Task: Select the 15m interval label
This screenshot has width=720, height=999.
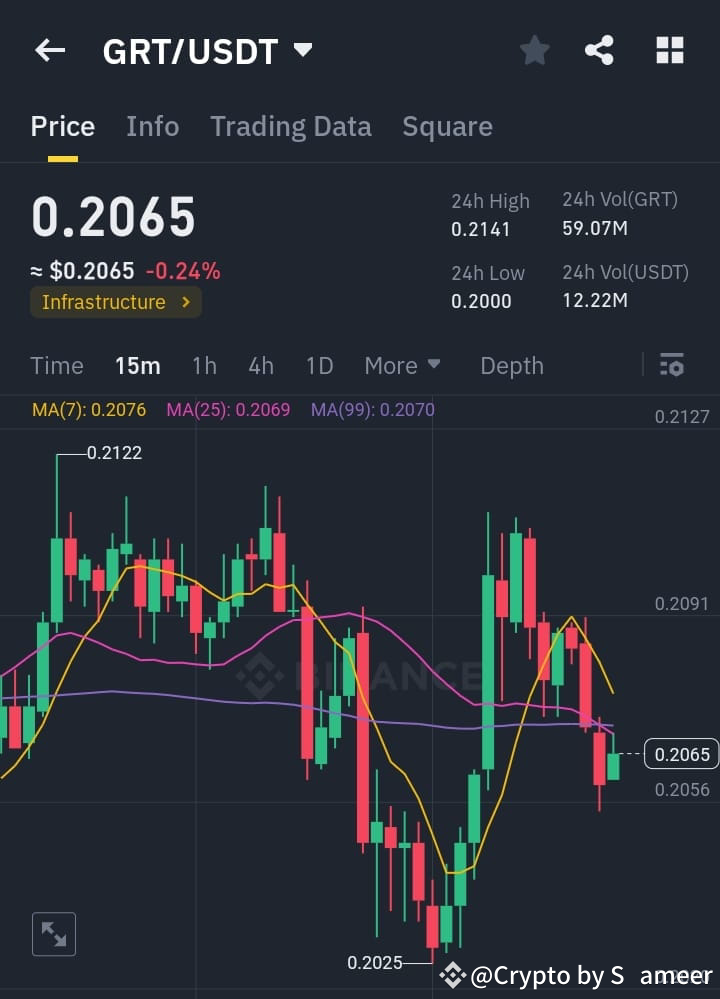Action: [138, 366]
